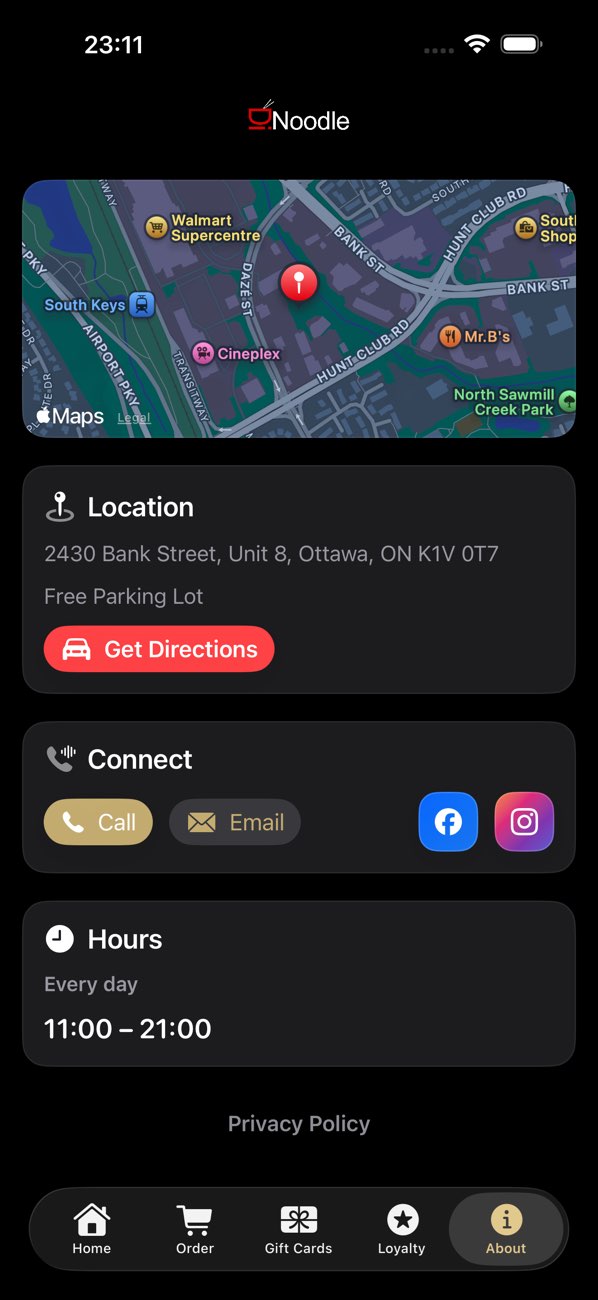Switch to the Home tab
This screenshot has height=1300, width=598.
pyautogui.click(x=92, y=1229)
